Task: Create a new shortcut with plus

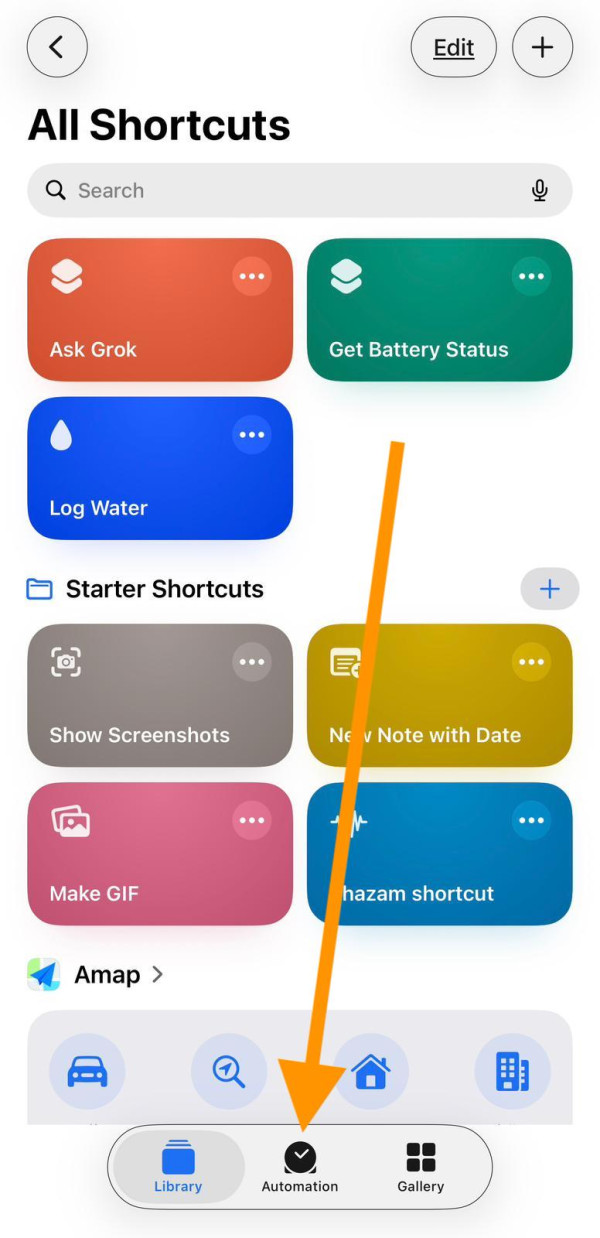Action: click(x=542, y=47)
